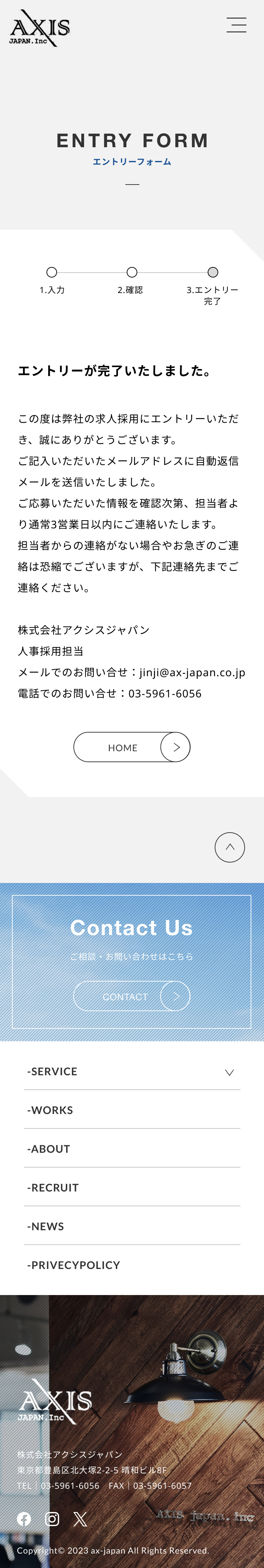
Task: Open the hamburger menu
Action: tap(236, 25)
